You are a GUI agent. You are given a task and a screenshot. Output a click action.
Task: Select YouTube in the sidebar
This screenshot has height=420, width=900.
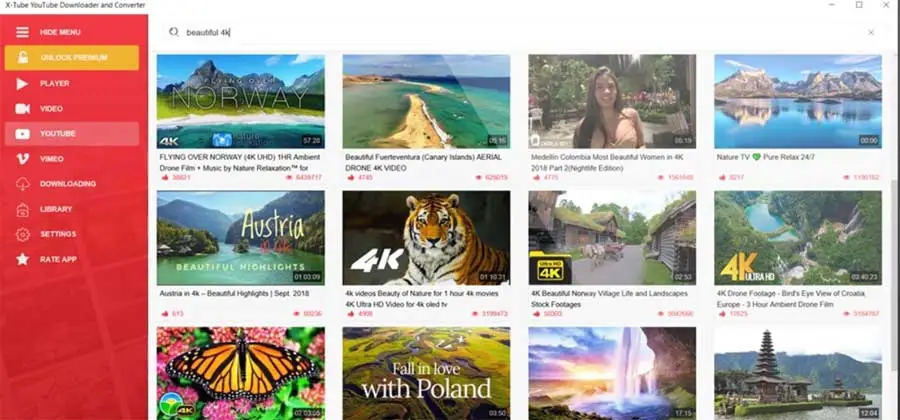[57, 133]
